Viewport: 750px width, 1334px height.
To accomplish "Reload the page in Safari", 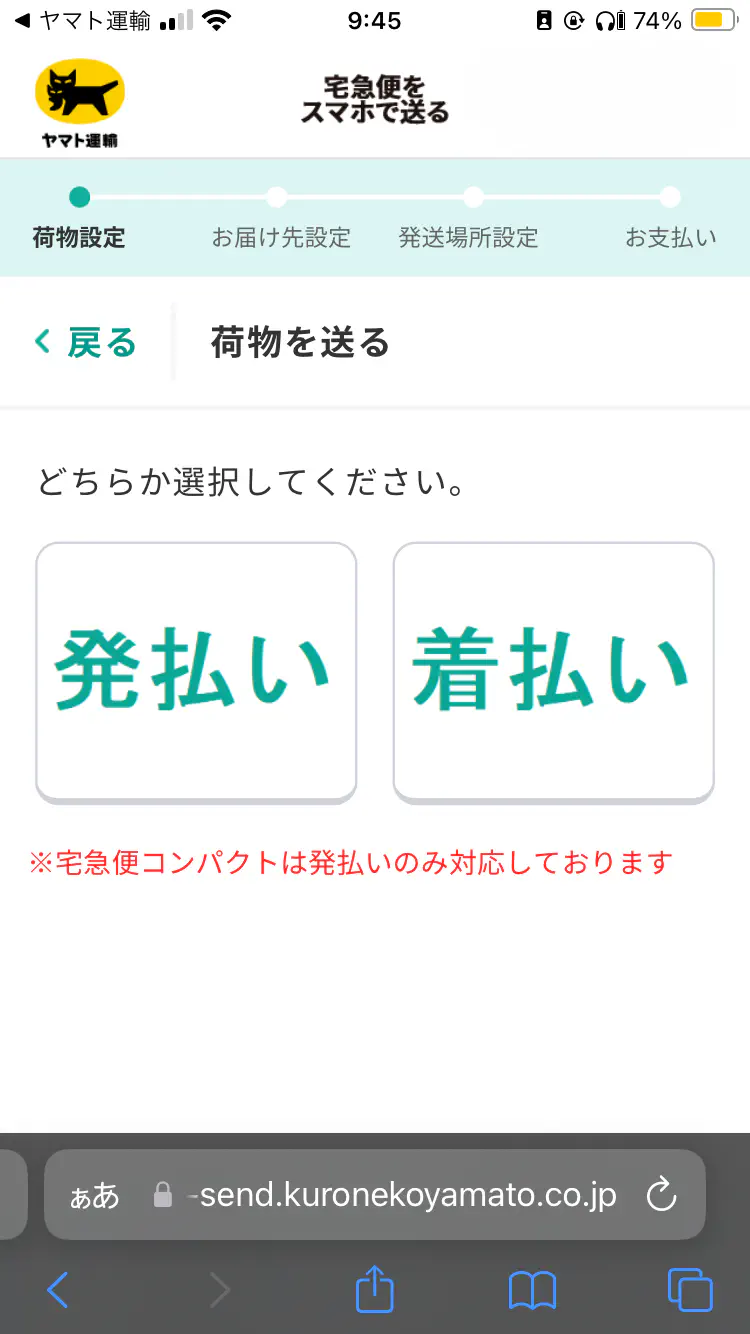I will (661, 1195).
